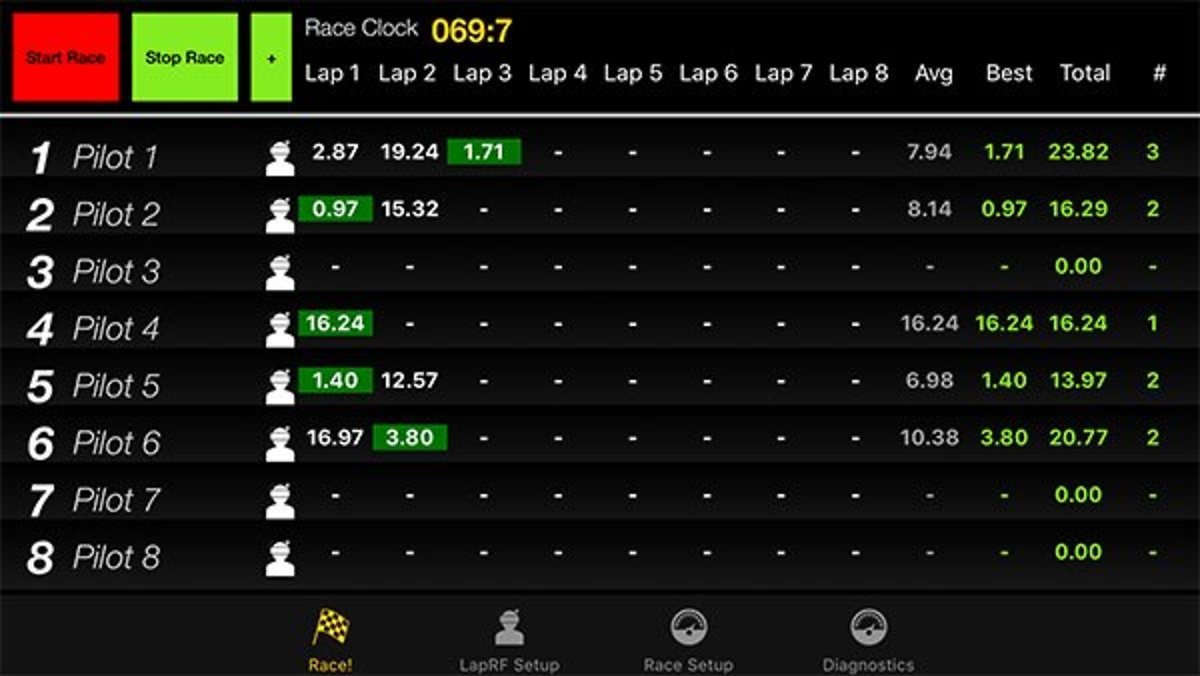Tap the pilot icon next to Pilot 6
Screen dimensions: 1200x676
[x=280, y=442]
